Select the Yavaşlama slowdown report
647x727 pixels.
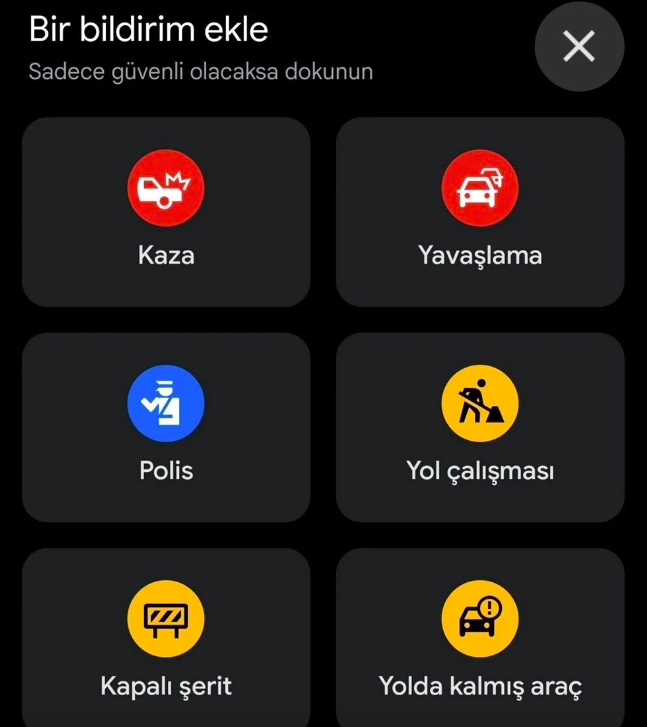click(480, 212)
